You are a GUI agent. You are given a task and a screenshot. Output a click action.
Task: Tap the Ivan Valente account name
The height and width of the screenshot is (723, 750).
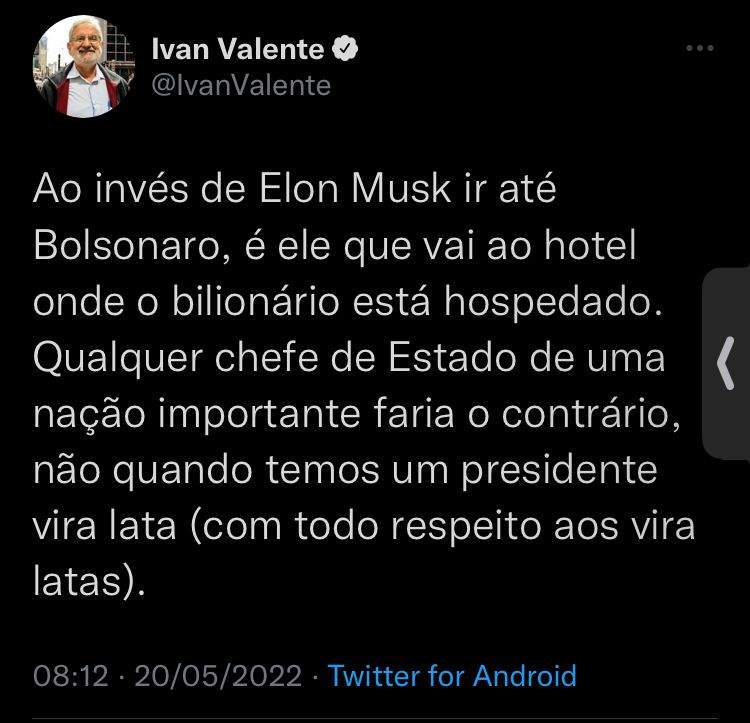(238, 48)
